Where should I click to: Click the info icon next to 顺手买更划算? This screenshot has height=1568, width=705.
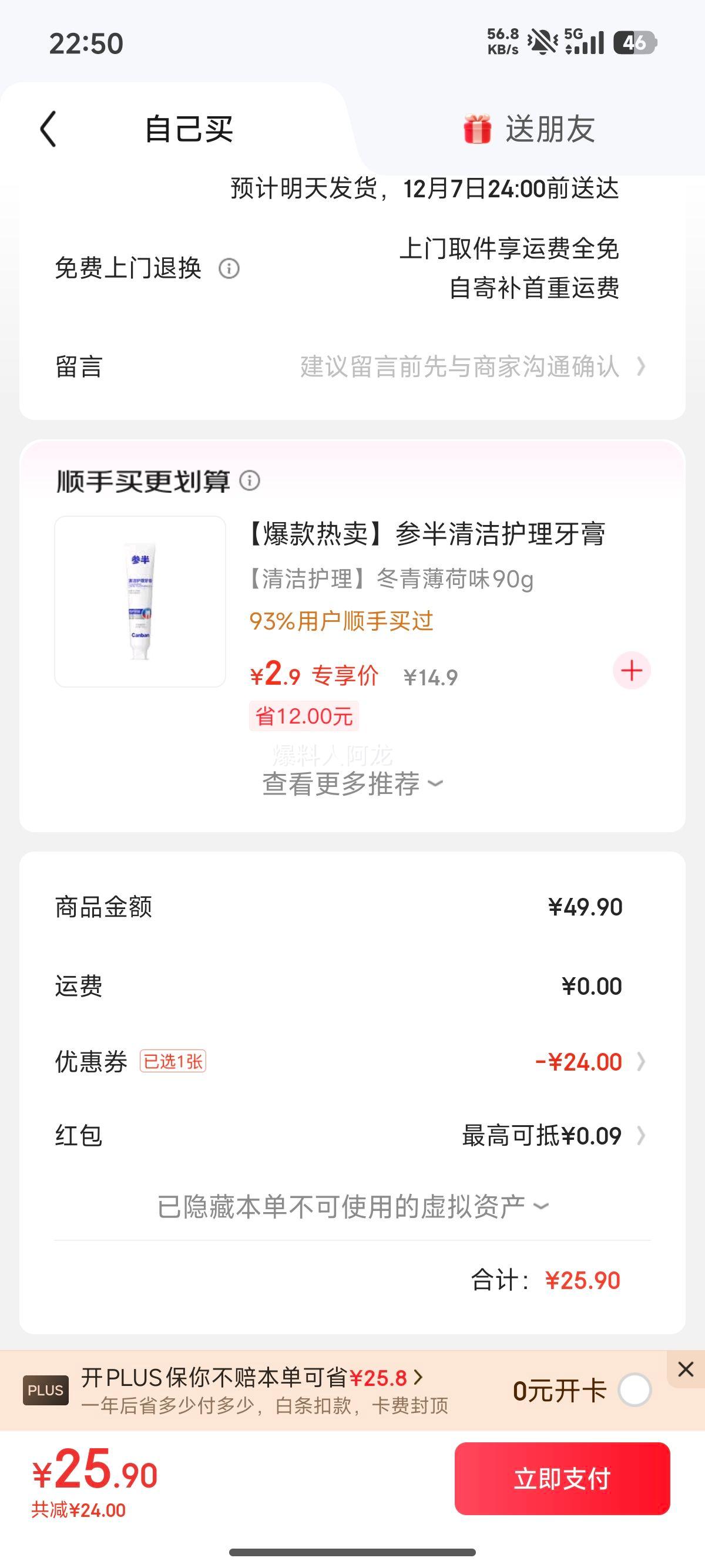click(x=250, y=483)
